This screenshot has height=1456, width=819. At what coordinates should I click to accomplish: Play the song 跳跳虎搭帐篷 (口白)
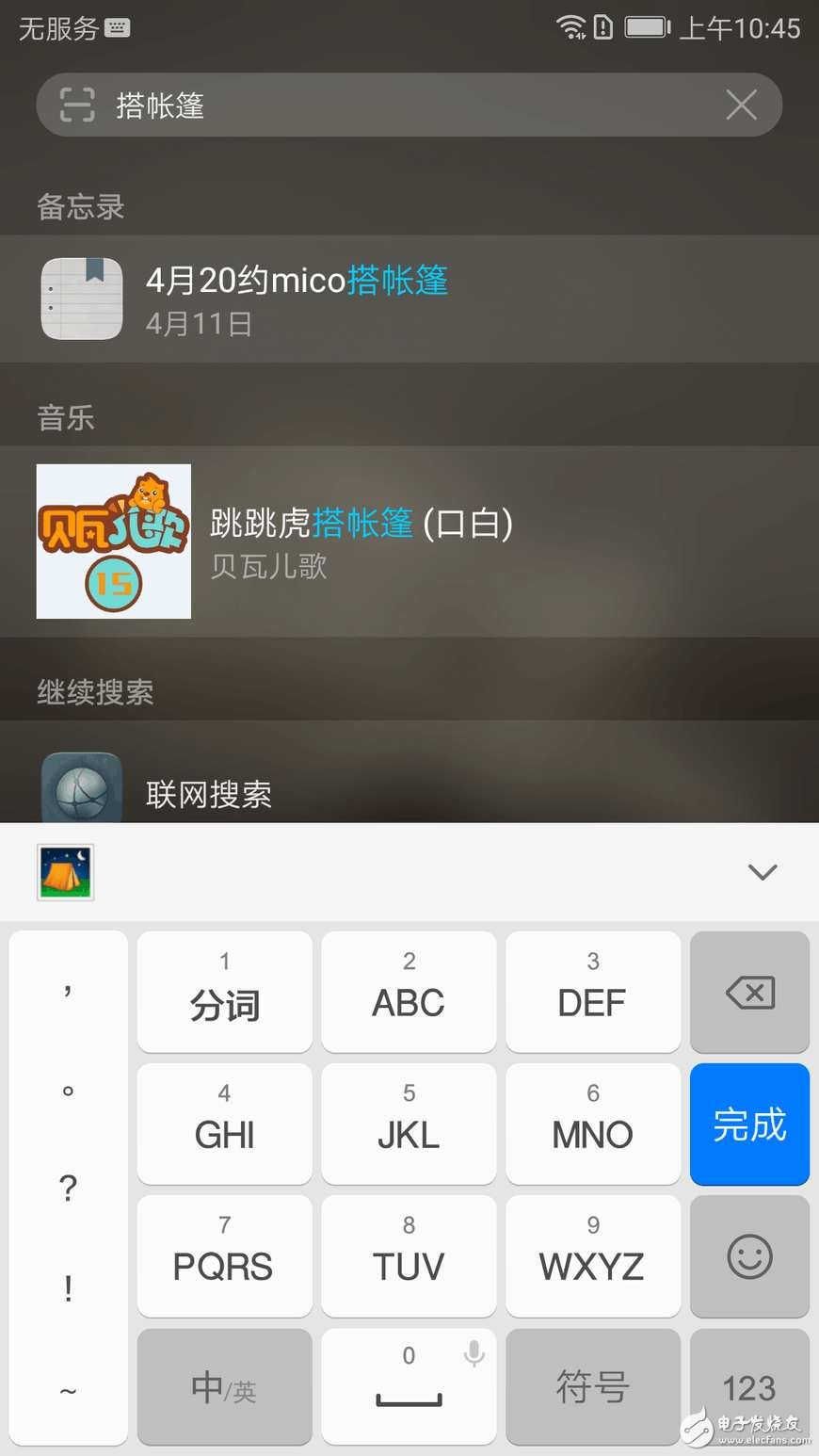coord(409,542)
